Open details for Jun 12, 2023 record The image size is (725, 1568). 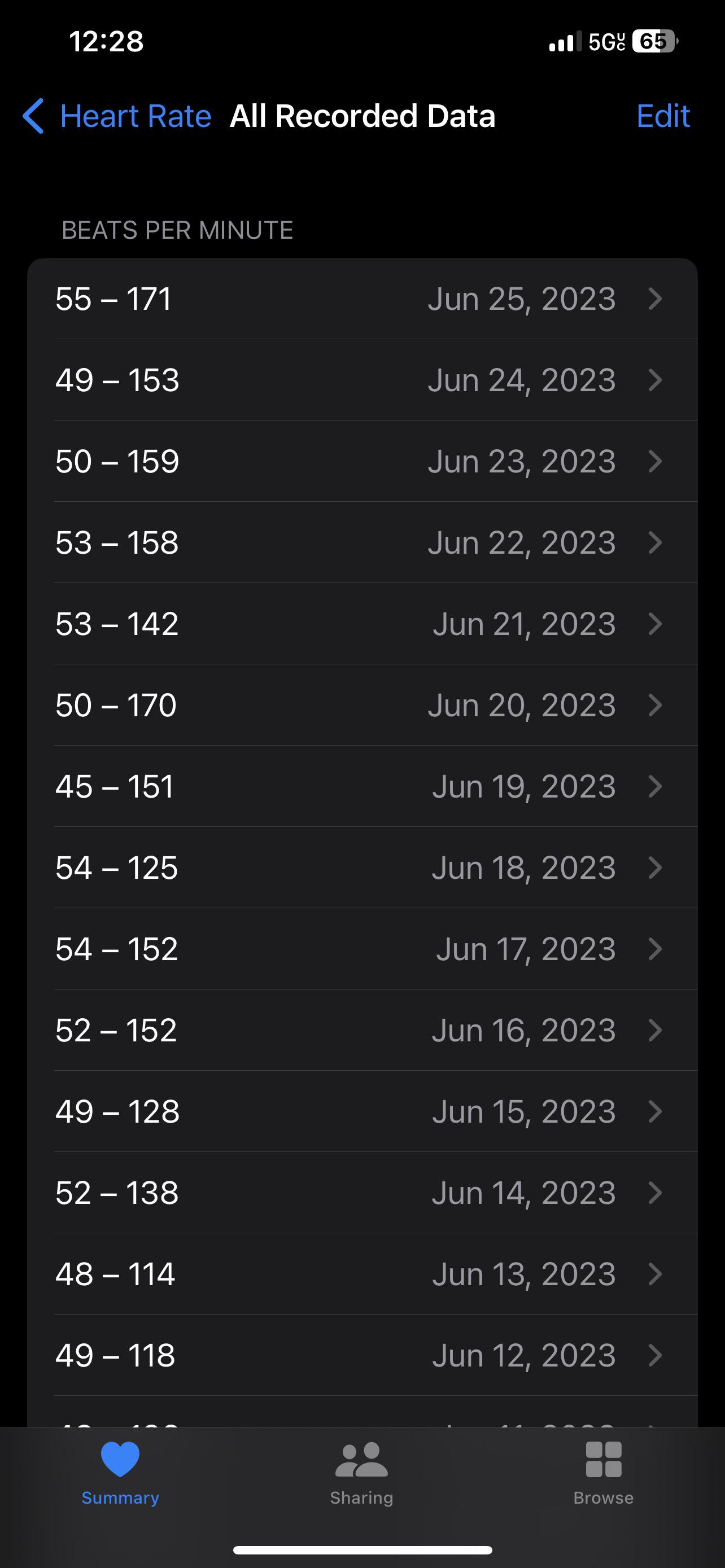coord(362,1355)
